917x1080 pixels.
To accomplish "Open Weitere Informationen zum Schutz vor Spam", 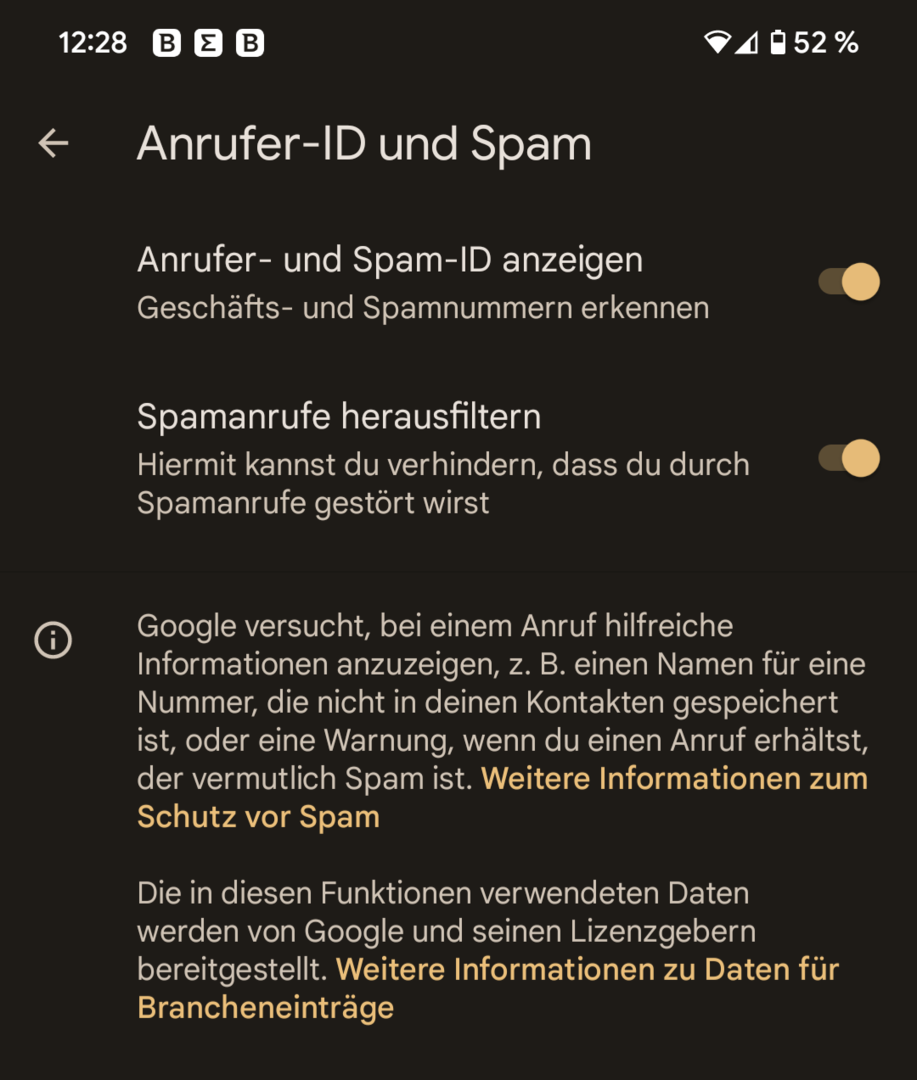I will (674, 779).
